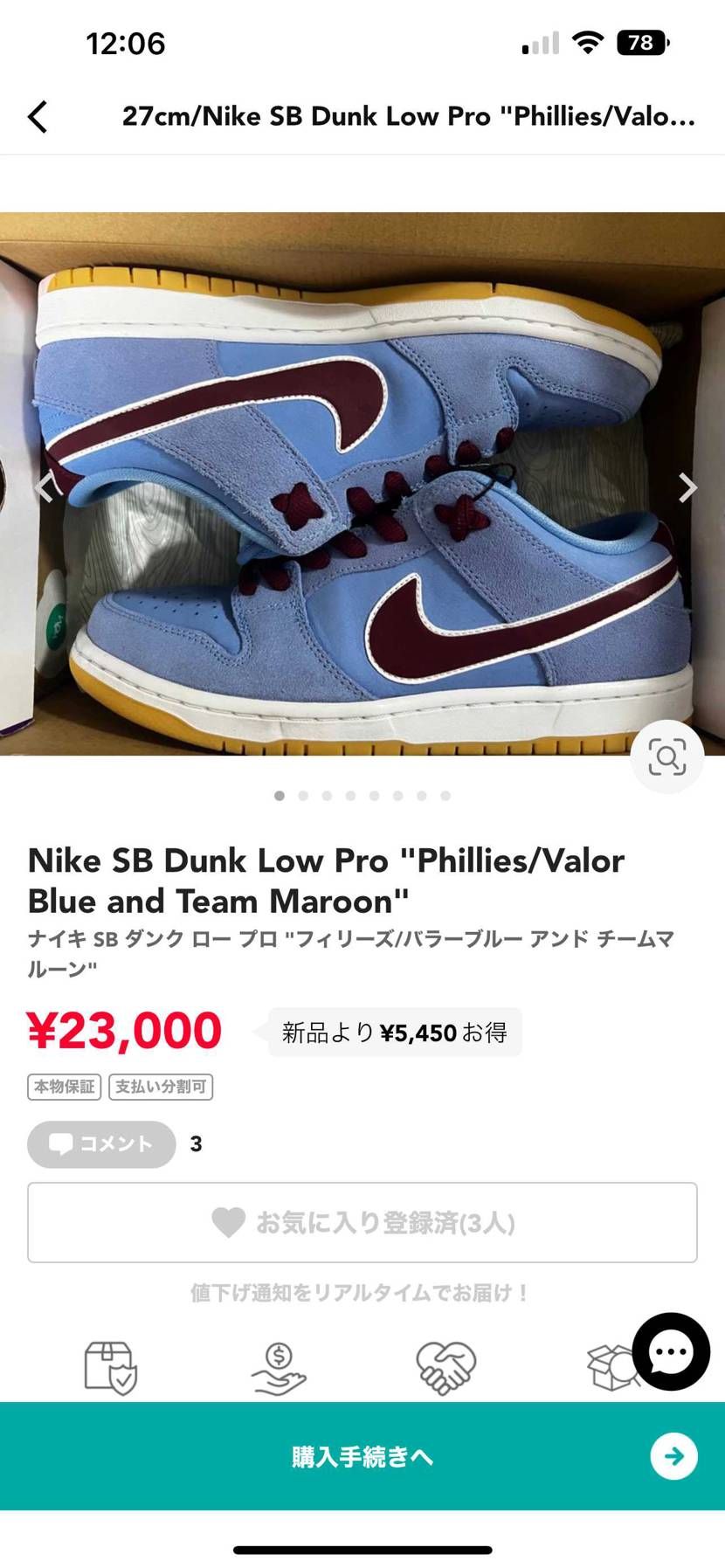725x1568 pixels.
Task: Open comments by clicking the count 3
Action: [196, 1143]
